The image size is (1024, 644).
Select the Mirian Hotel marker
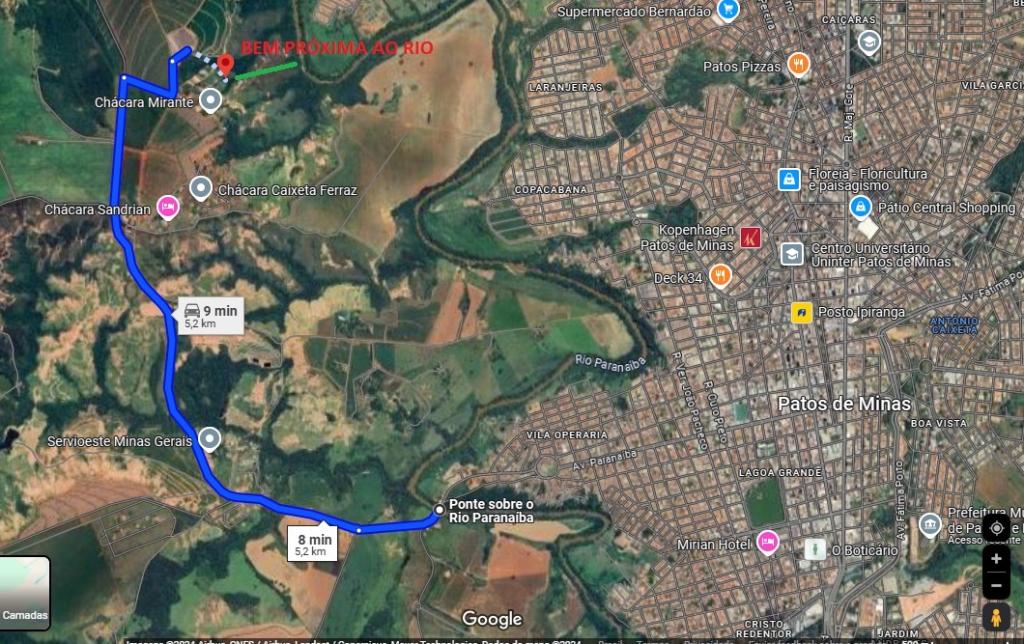tap(767, 542)
